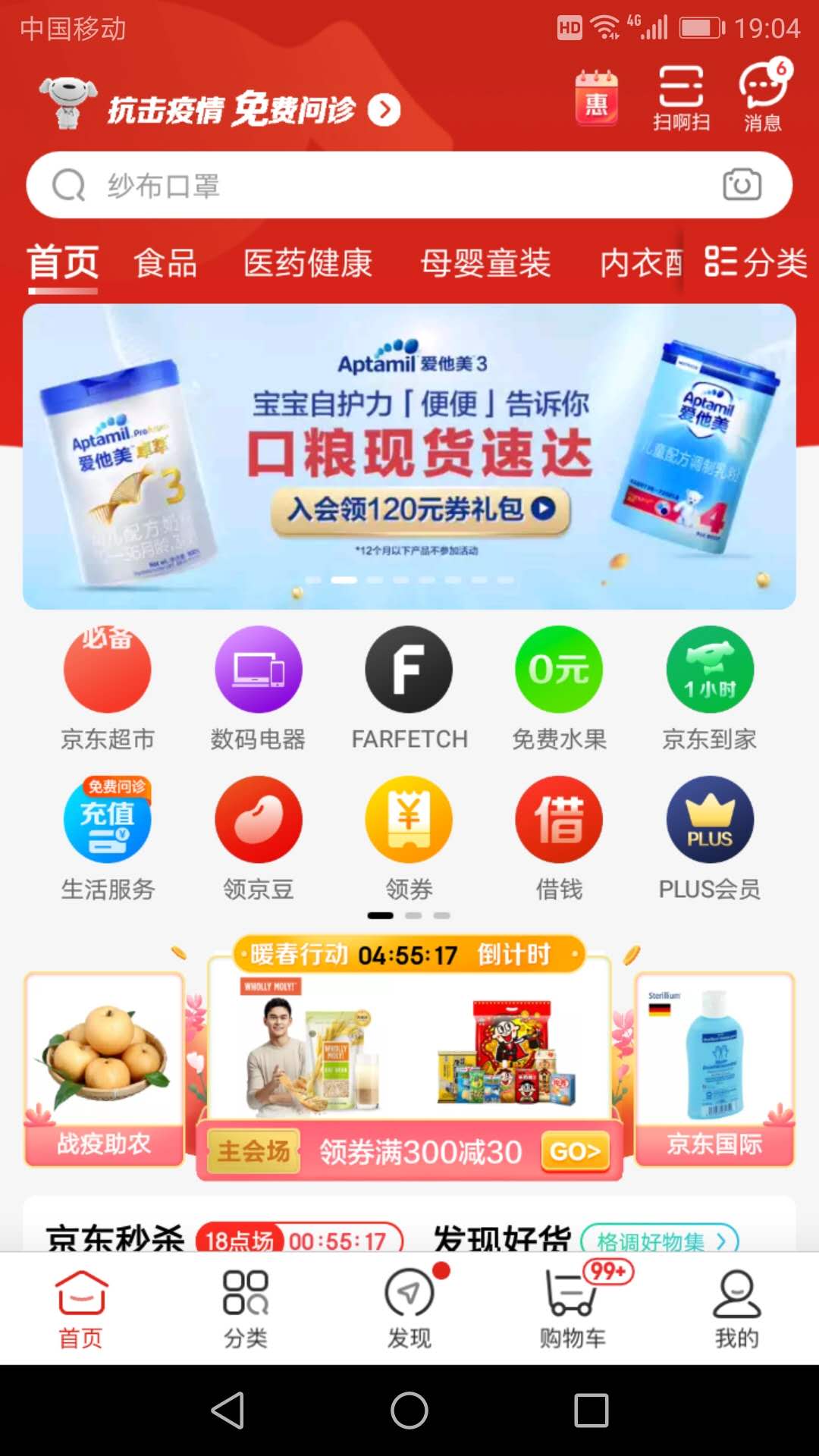Open the 借钱 icon
The width and height of the screenshot is (819, 1456).
pyautogui.click(x=559, y=819)
